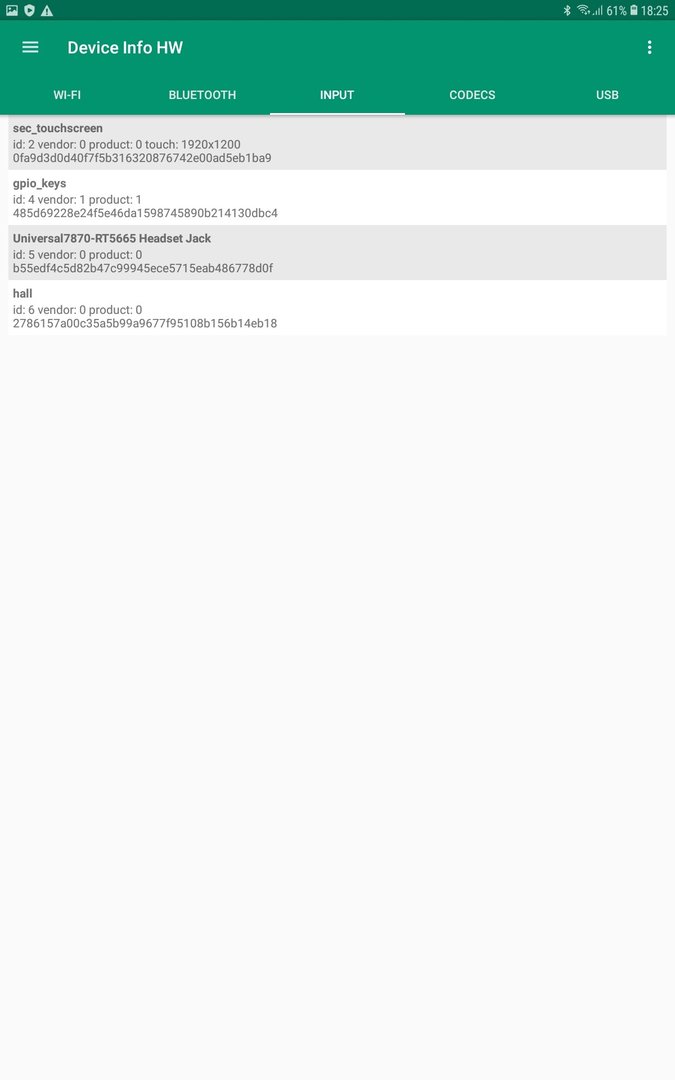Tap the hall input row
This screenshot has width=675, height=1080.
coord(337,308)
